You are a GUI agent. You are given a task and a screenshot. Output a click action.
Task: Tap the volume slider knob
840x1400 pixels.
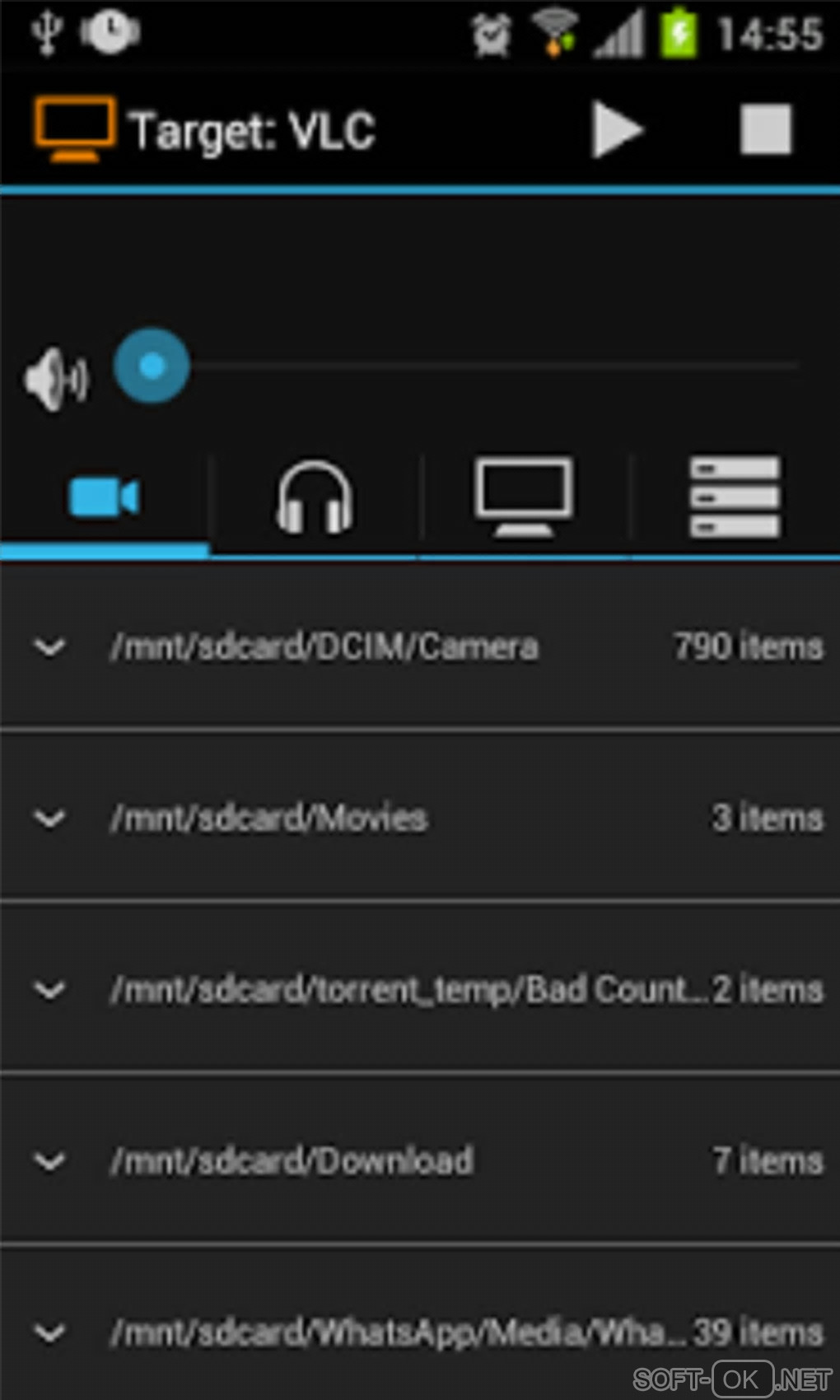click(x=152, y=366)
